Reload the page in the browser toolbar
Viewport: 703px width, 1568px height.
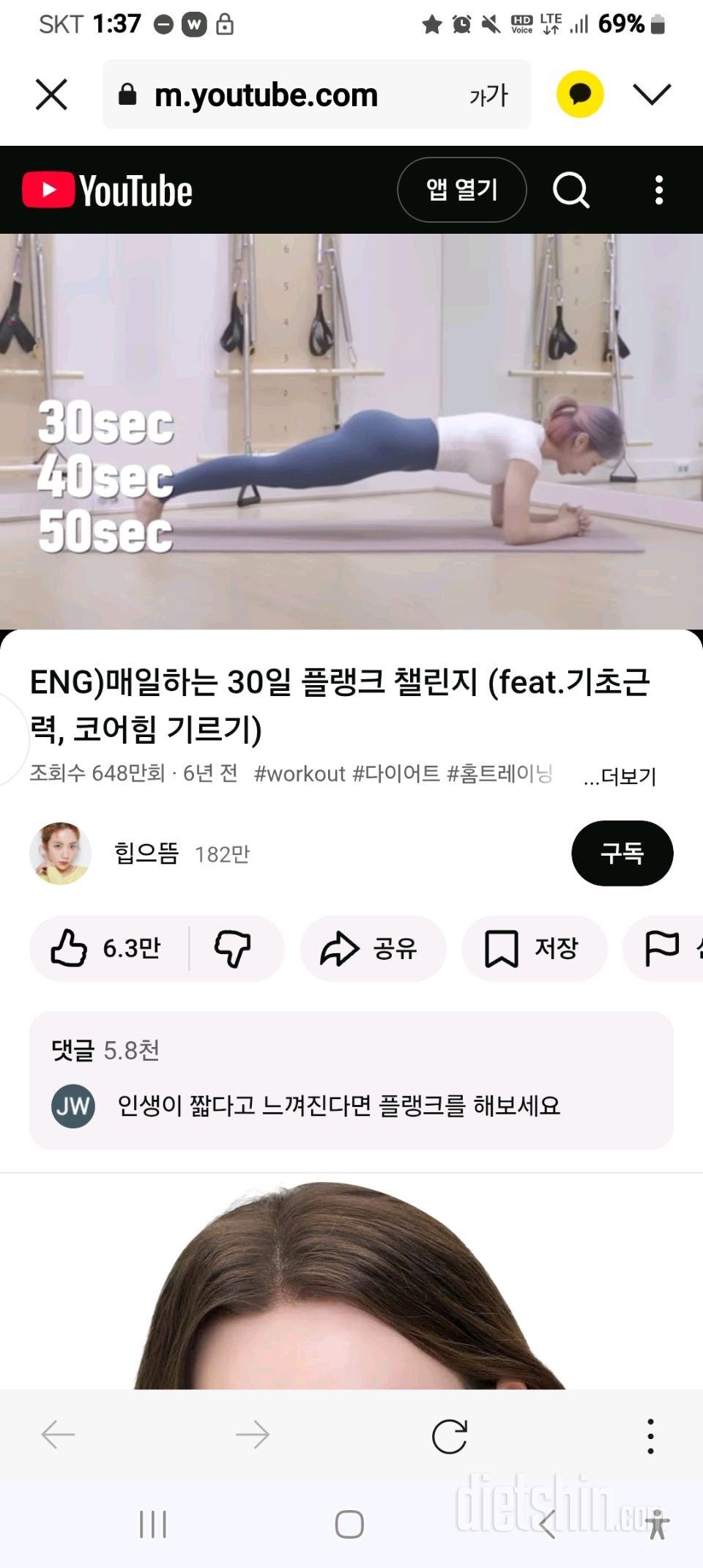(449, 1435)
